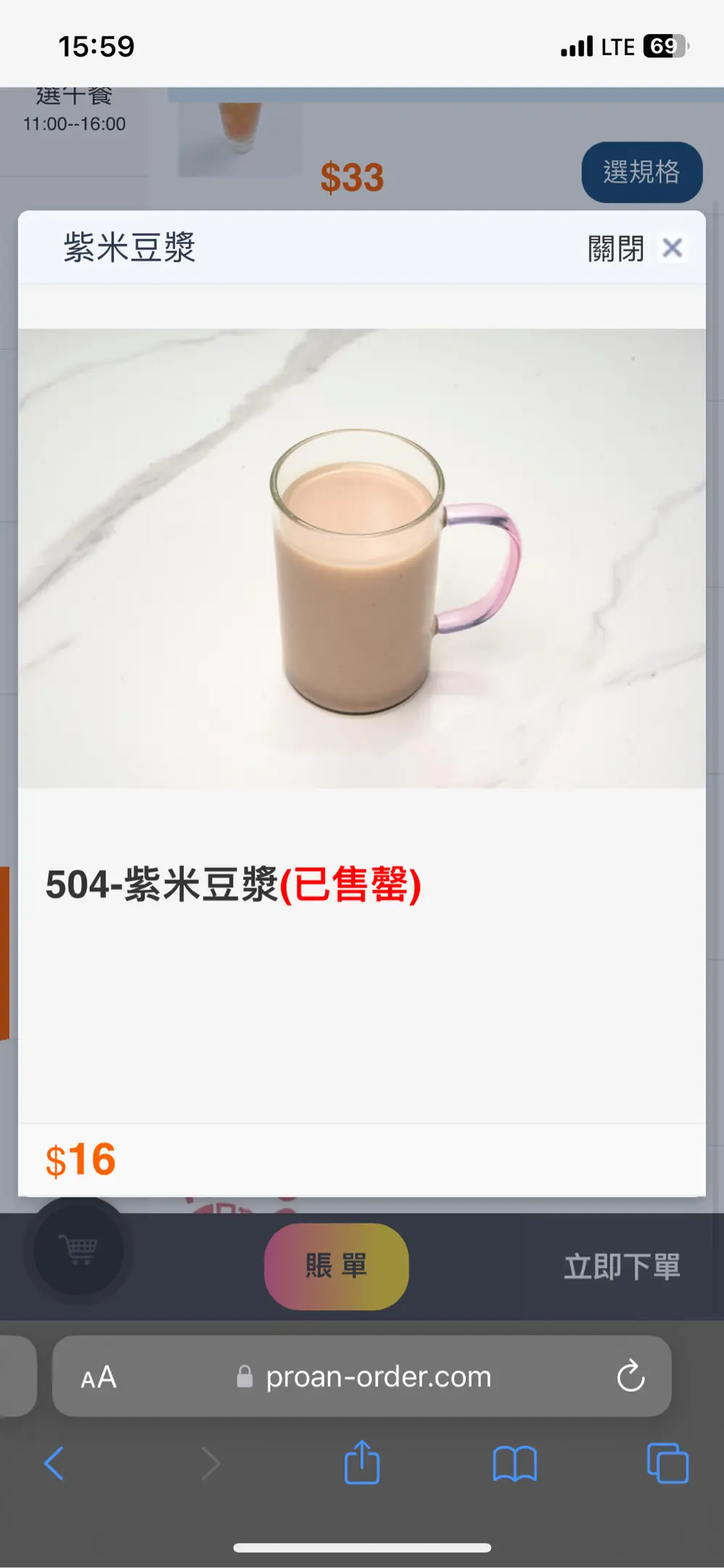Image resolution: width=724 pixels, height=1568 pixels.
Task: Show open Safari tabs
Action: (x=667, y=1463)
